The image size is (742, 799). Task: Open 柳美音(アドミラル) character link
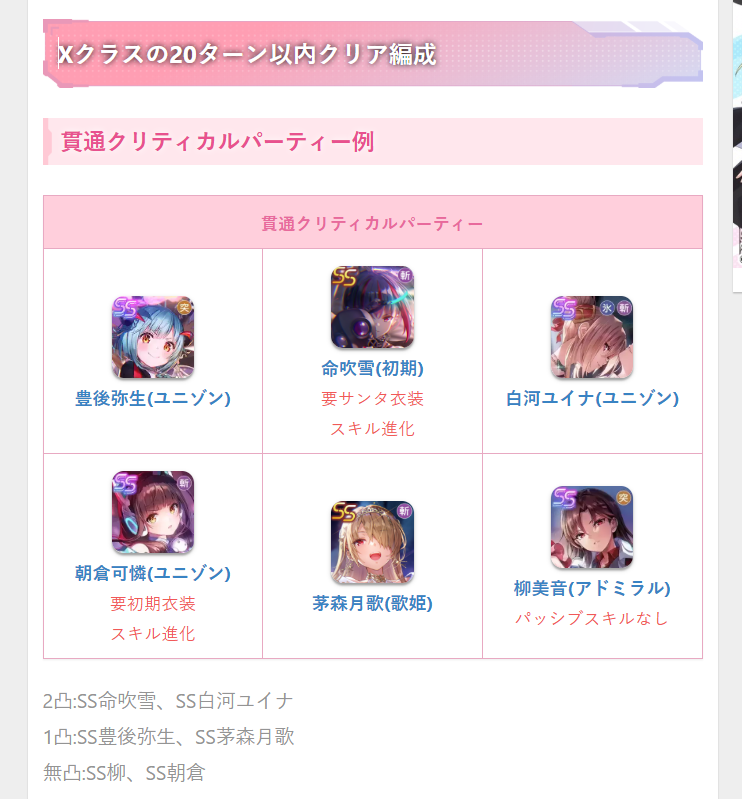592,588
